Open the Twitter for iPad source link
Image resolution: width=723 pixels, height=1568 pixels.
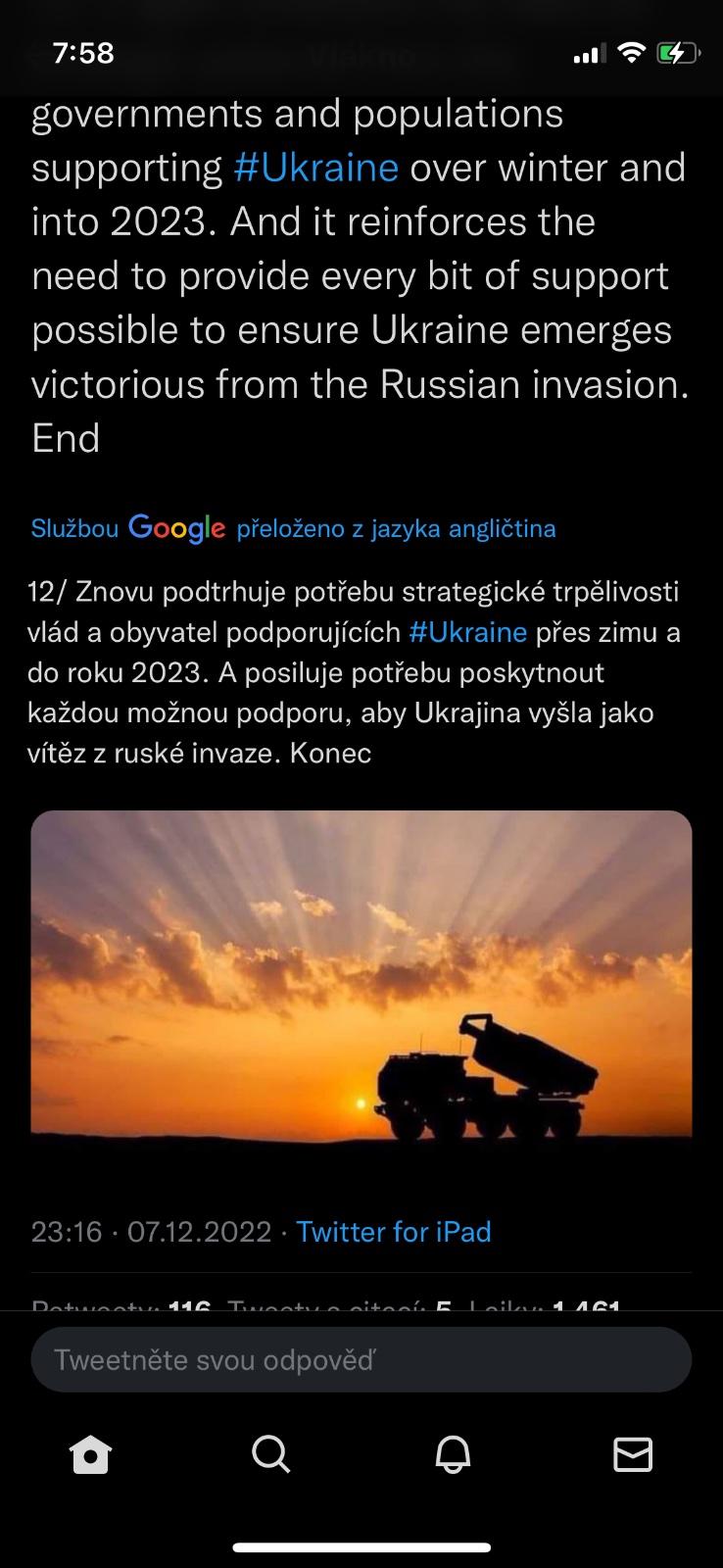(x=393, y=1232)
